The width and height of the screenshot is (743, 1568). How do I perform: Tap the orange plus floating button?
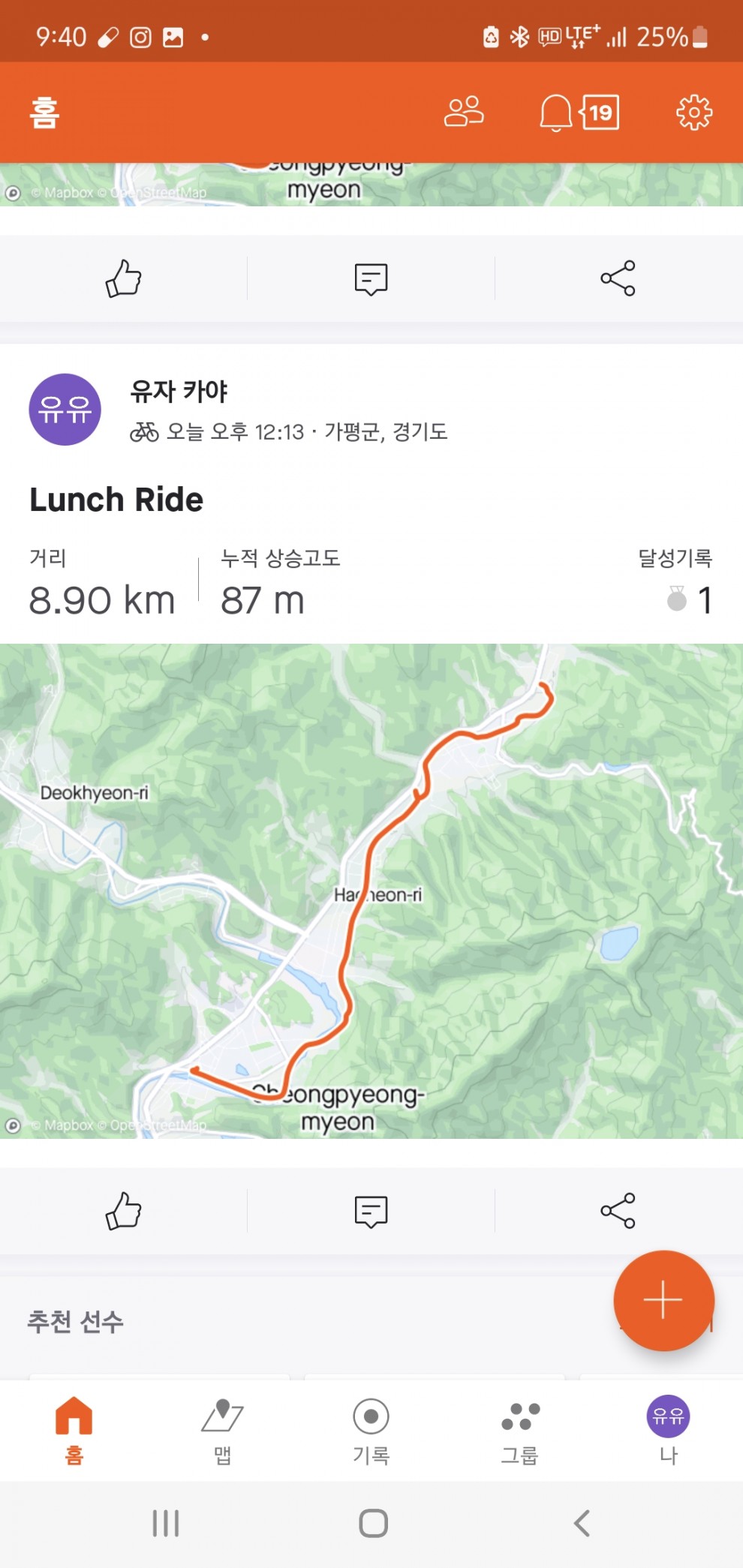[x=663, y=1300]
